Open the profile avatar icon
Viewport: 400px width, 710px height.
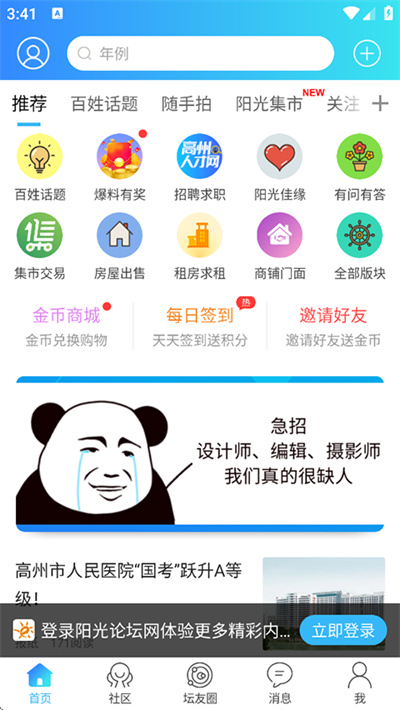coord(33,53)
